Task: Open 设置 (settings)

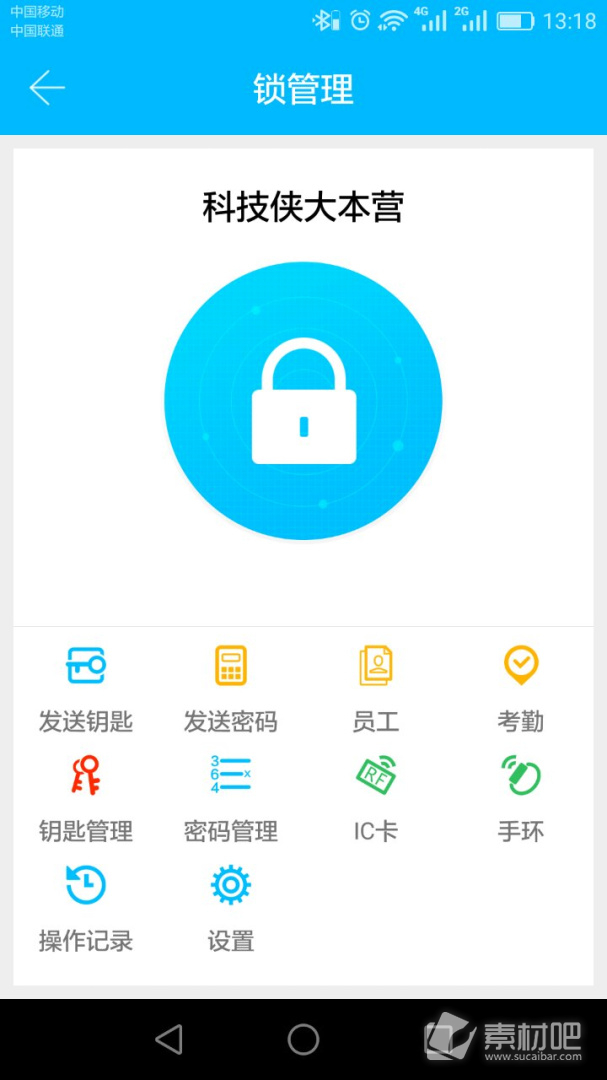Action: pos(231,908)
